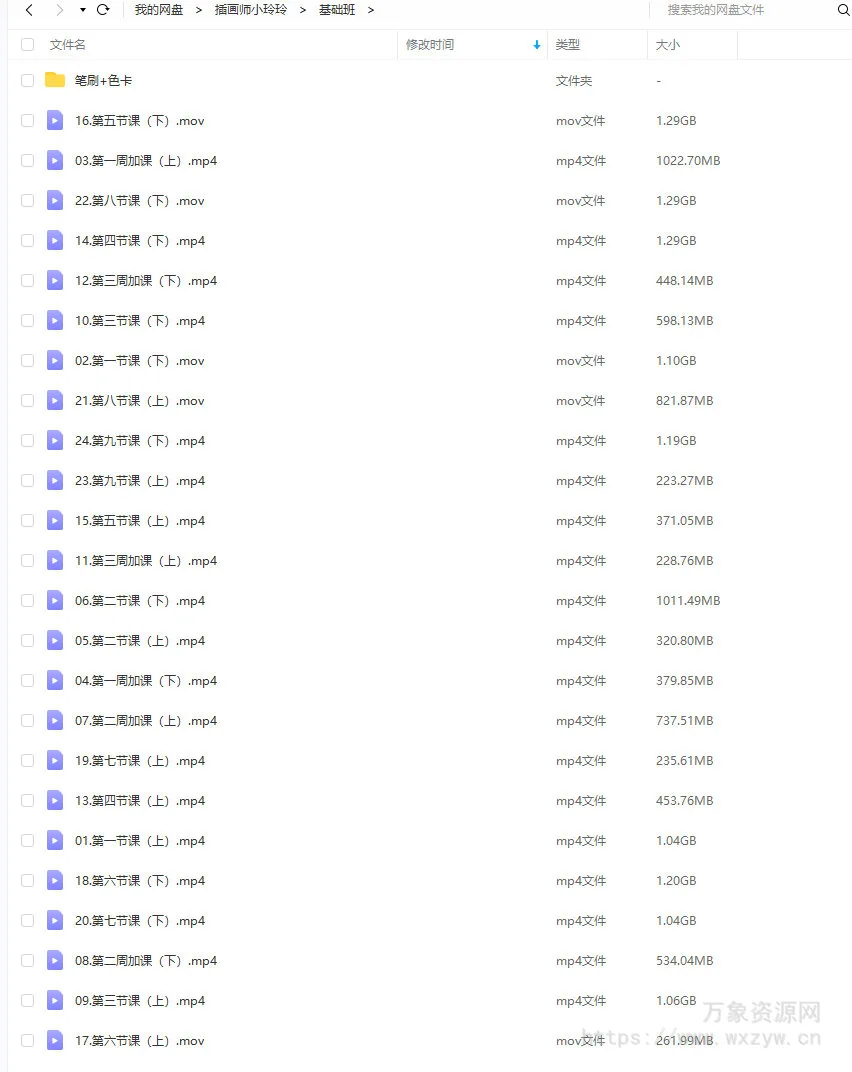Open 20.第七节课（下）.mp4
852x1072 pixels.
[139, 921]
